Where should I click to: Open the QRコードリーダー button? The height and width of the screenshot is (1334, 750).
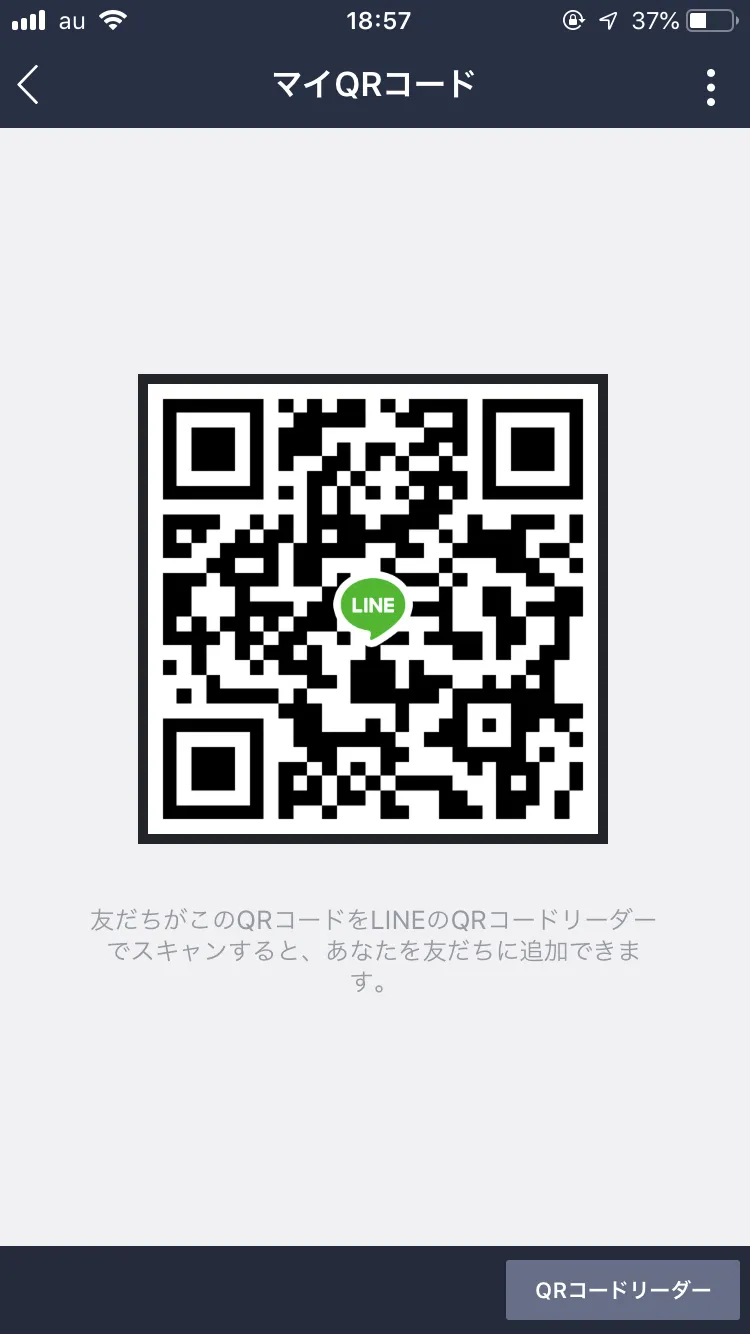pos(623,1290)
